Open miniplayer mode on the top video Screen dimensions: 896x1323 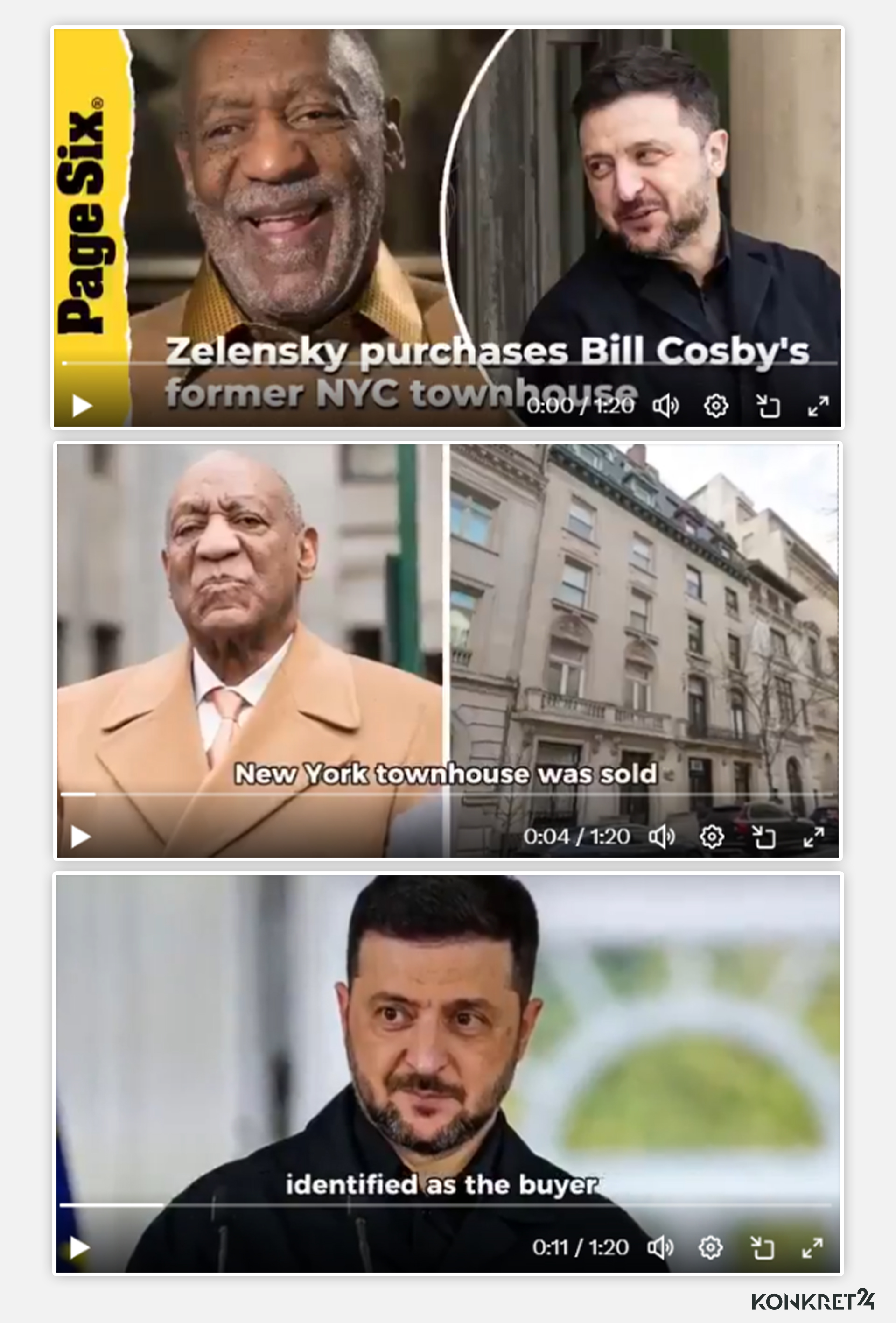tap(768, 405)
